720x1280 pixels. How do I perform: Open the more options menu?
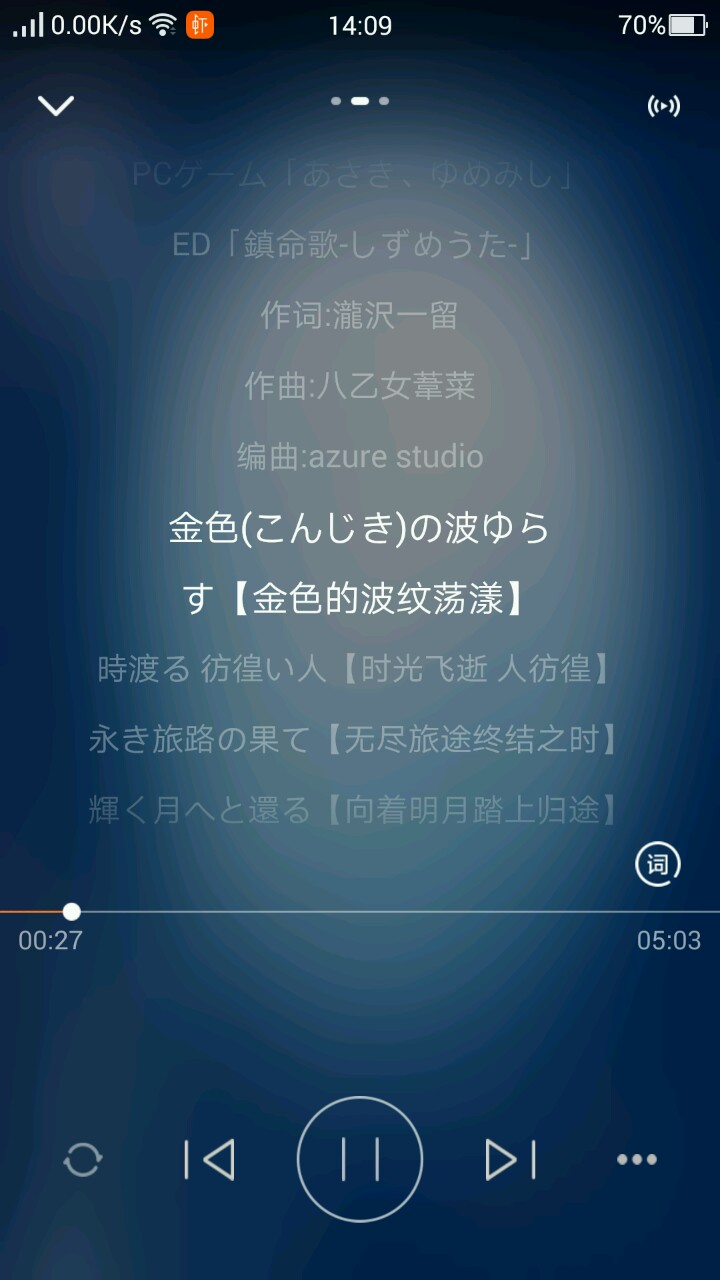pos(637,1160)
